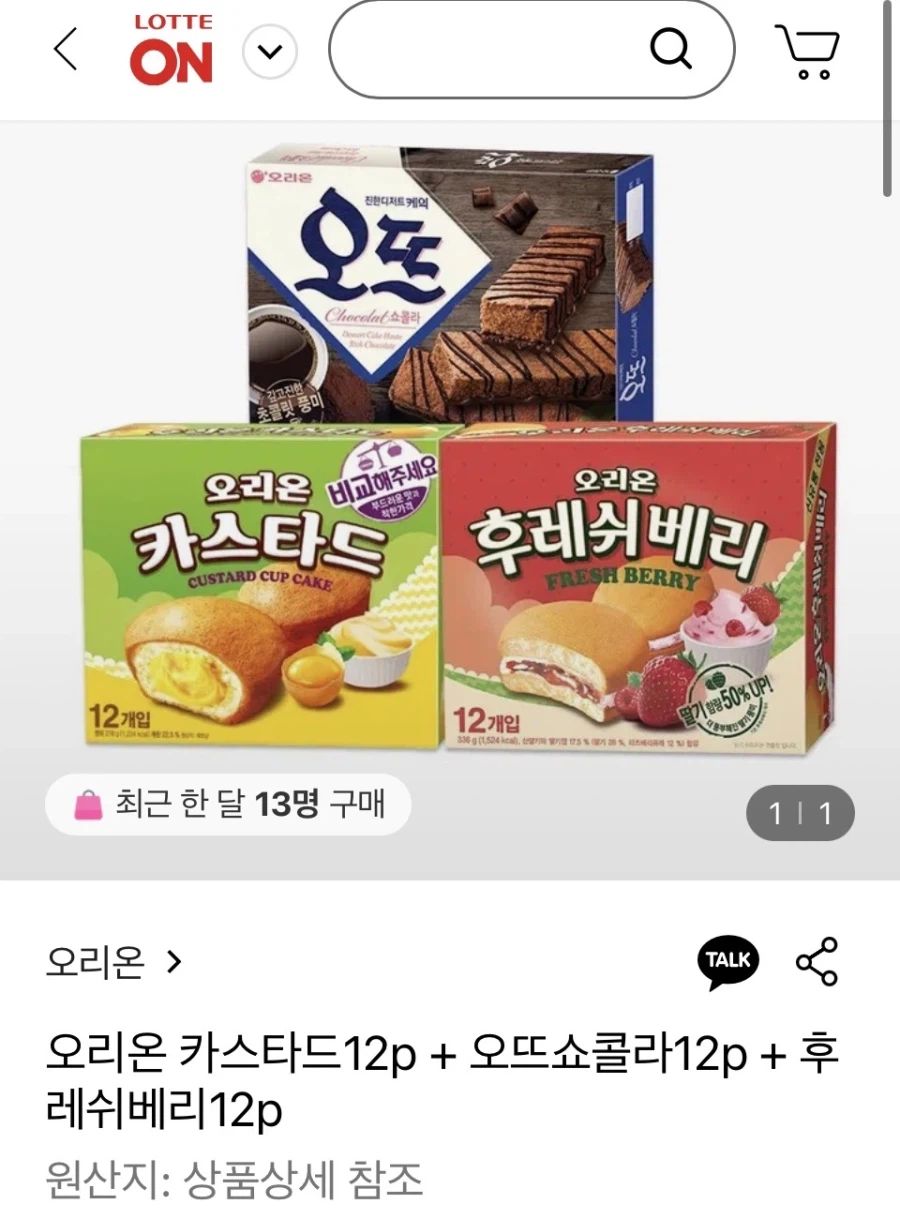Open the share options icon
The image size is (900, 1219).
818,961
